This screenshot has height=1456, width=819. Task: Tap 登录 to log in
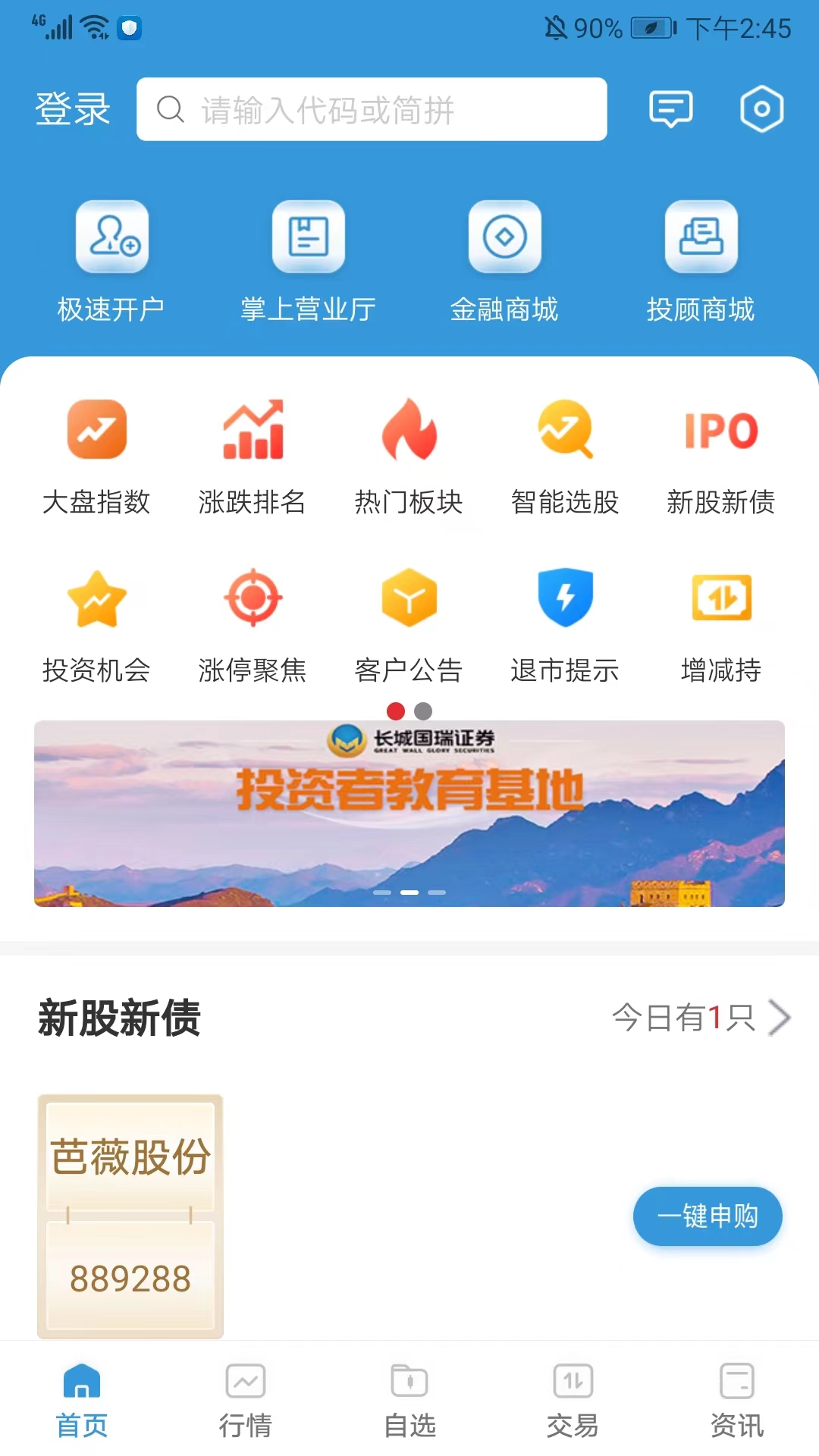pos(73,109)
